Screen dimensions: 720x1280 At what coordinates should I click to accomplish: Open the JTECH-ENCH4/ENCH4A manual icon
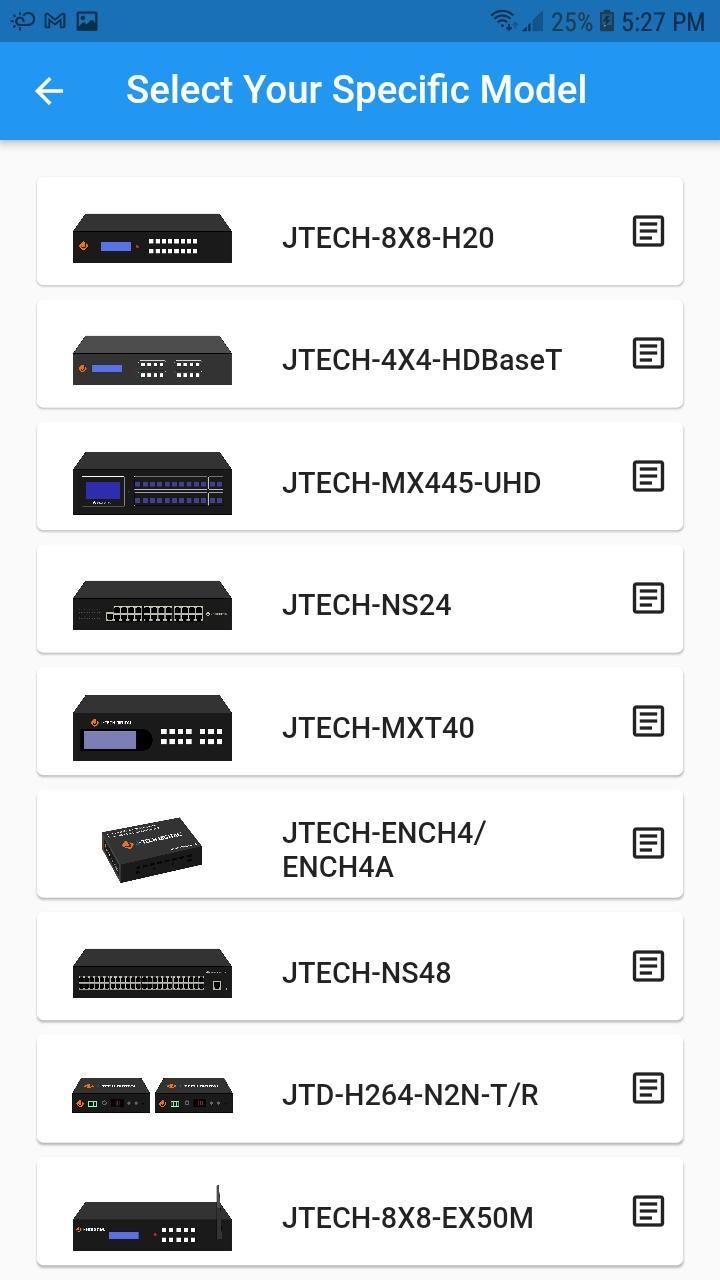pyautogui.click(x=648, y=843)
